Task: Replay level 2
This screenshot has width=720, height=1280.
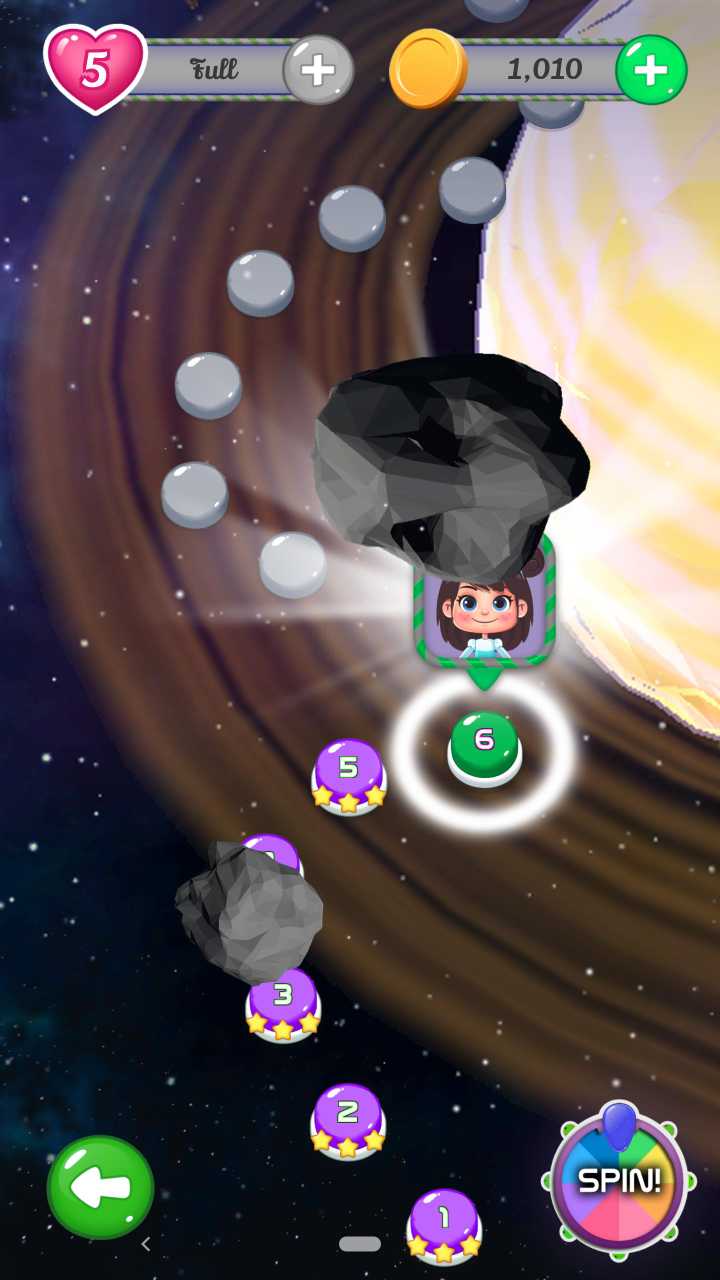Action: [x=347, y=1118]
